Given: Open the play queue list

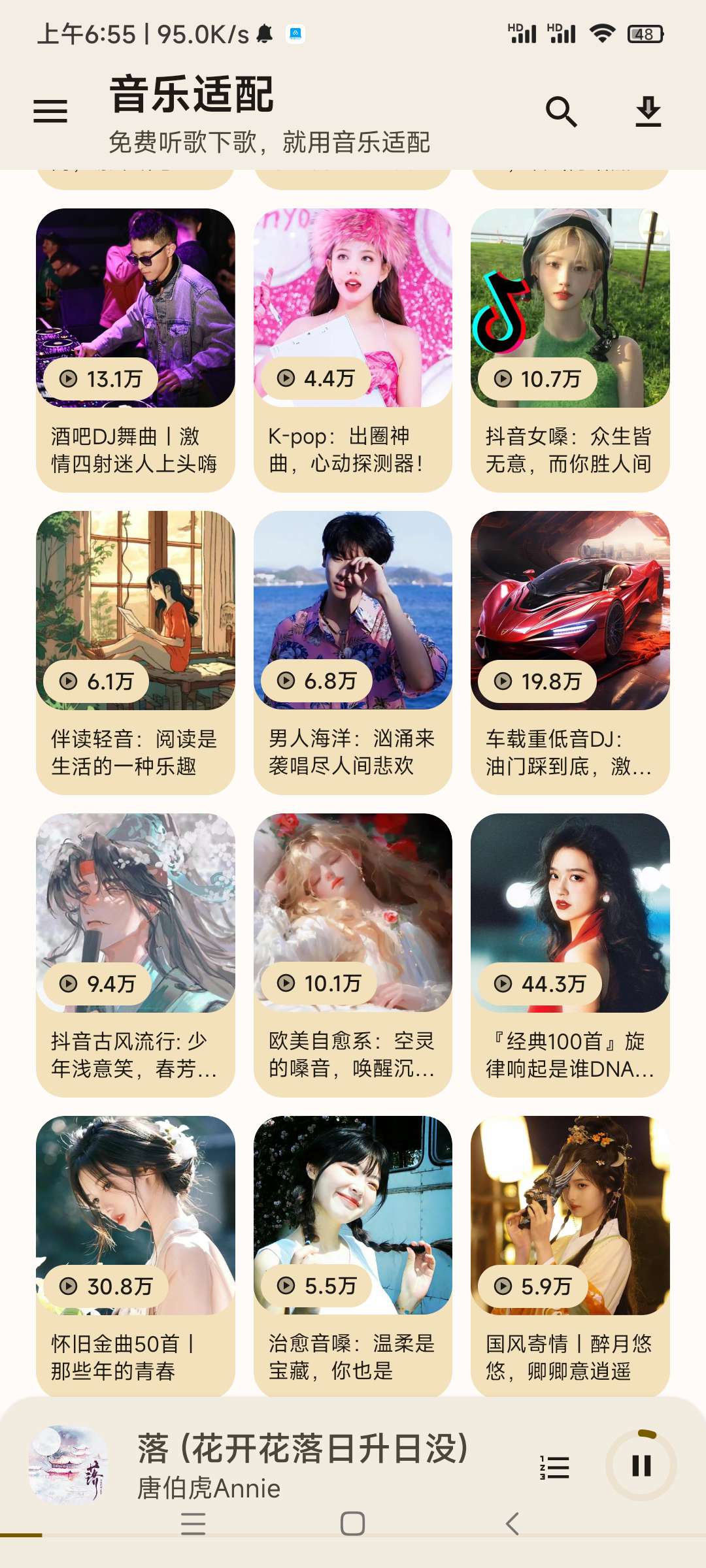Looking at the screenshot, I should [x=554, y=1467].
